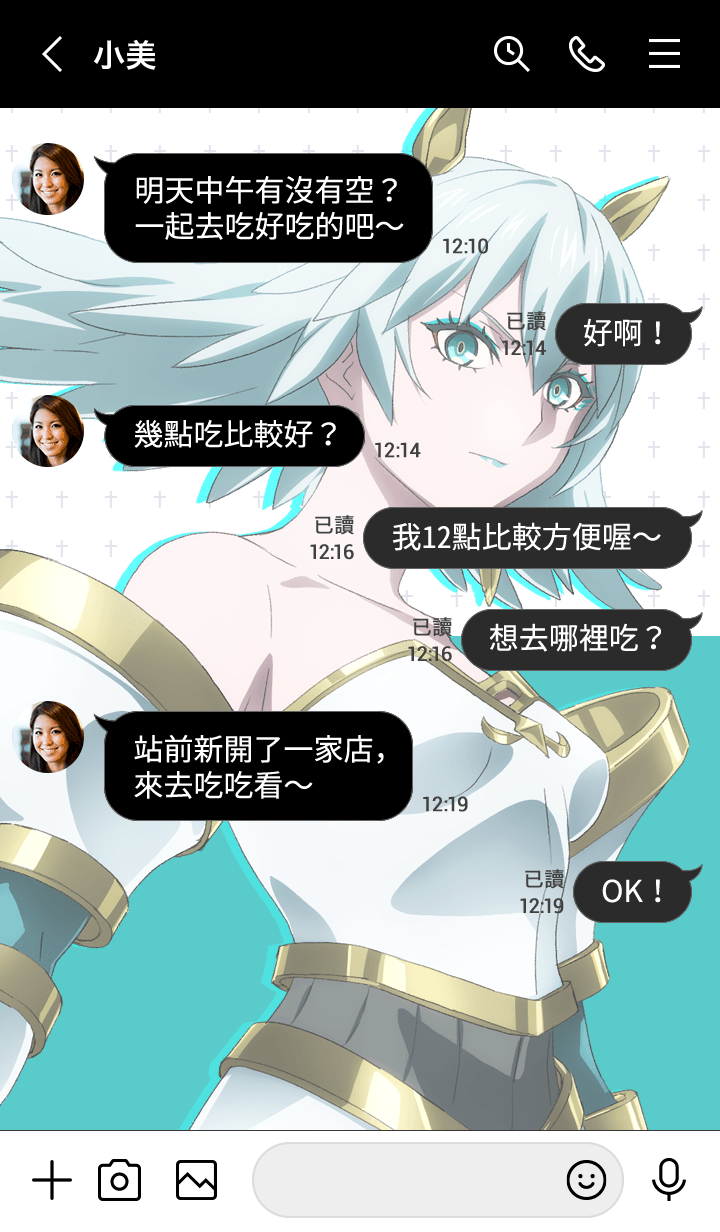This screenshot has height=1232, width=720.
Task: Record a voice message with the microphone
Action: 668,1181
